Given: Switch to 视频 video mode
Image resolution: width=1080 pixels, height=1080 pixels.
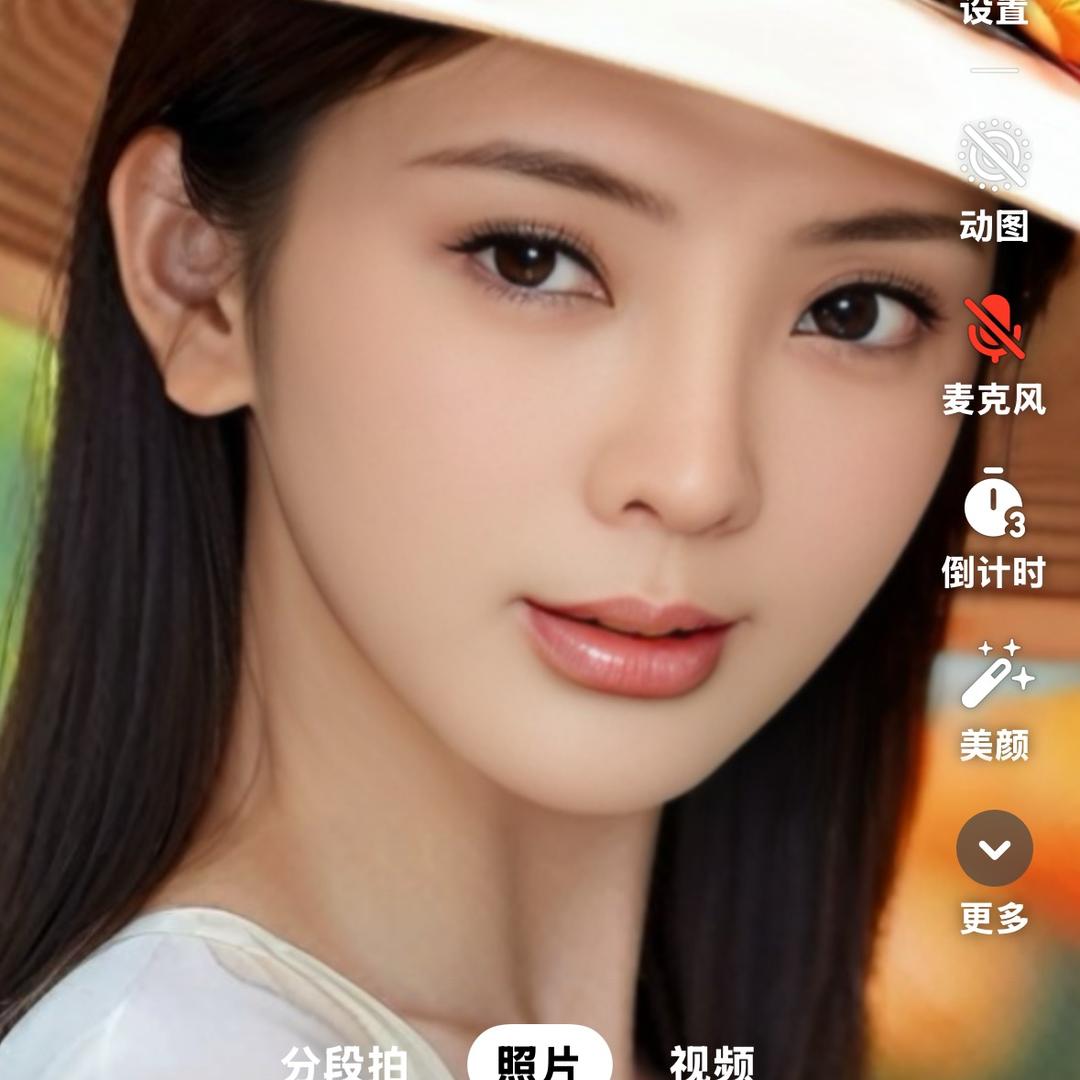Looking at the screenshot, I should 711,1064.
